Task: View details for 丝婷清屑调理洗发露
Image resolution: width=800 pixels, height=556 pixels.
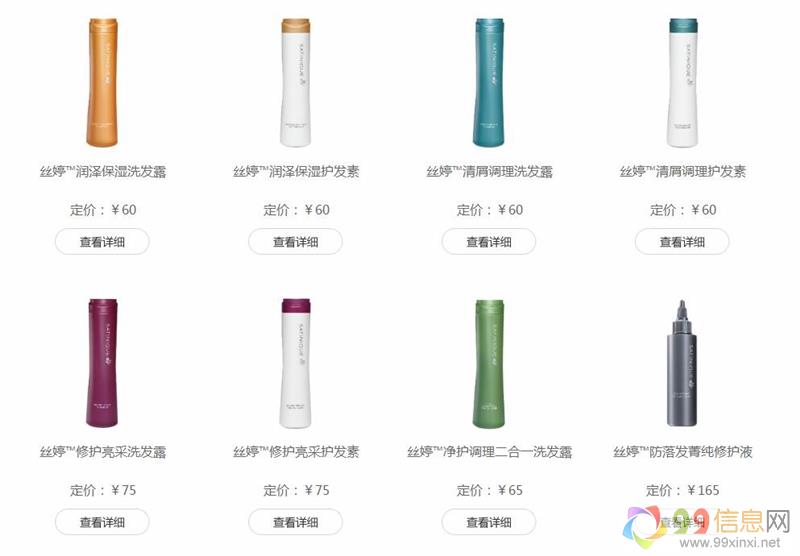Action: [488, 242]
